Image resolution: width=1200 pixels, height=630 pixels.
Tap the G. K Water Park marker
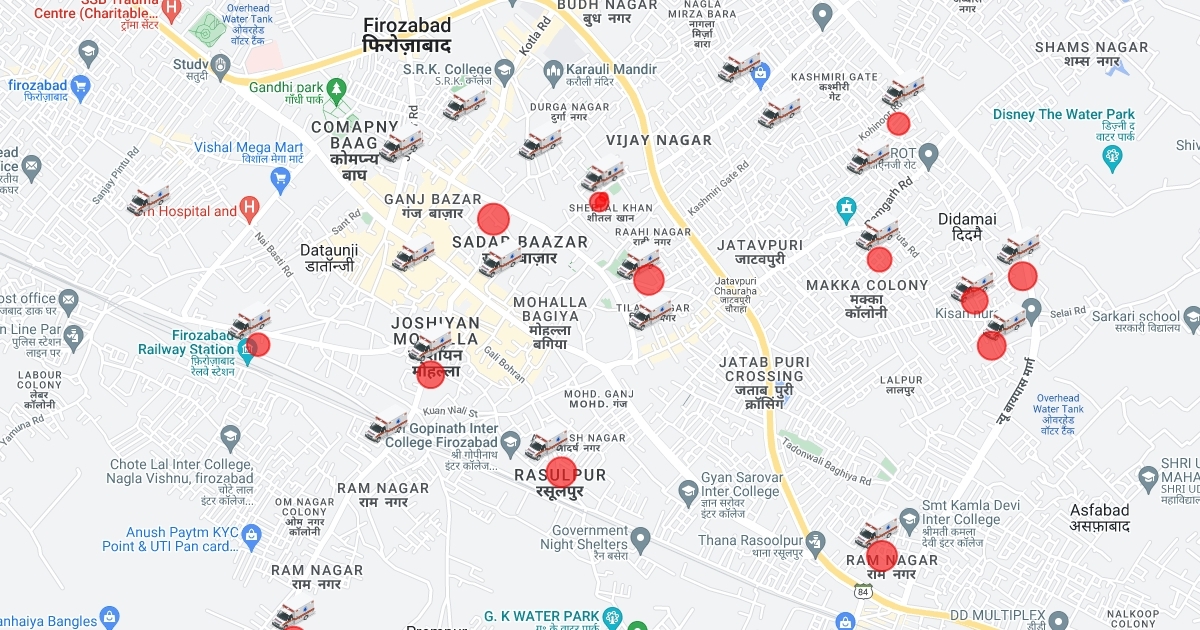click(612, 616)
